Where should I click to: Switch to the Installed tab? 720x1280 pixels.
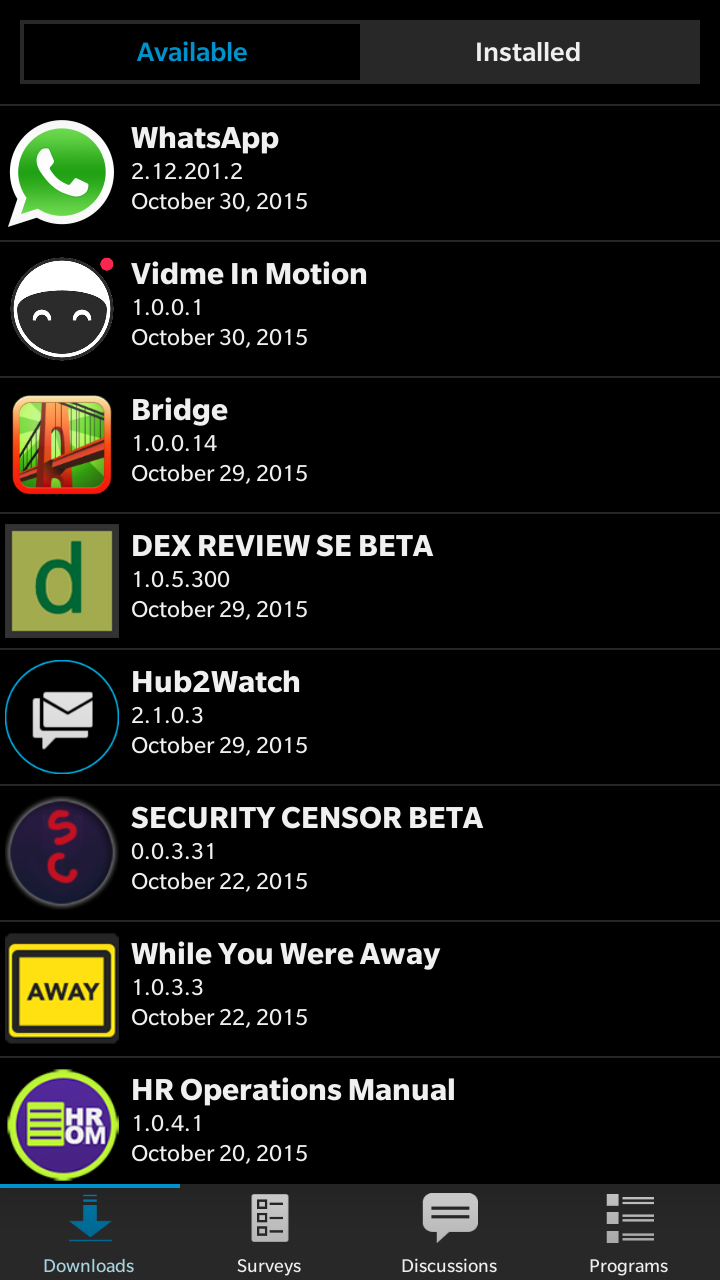click(x=528, y=52)
